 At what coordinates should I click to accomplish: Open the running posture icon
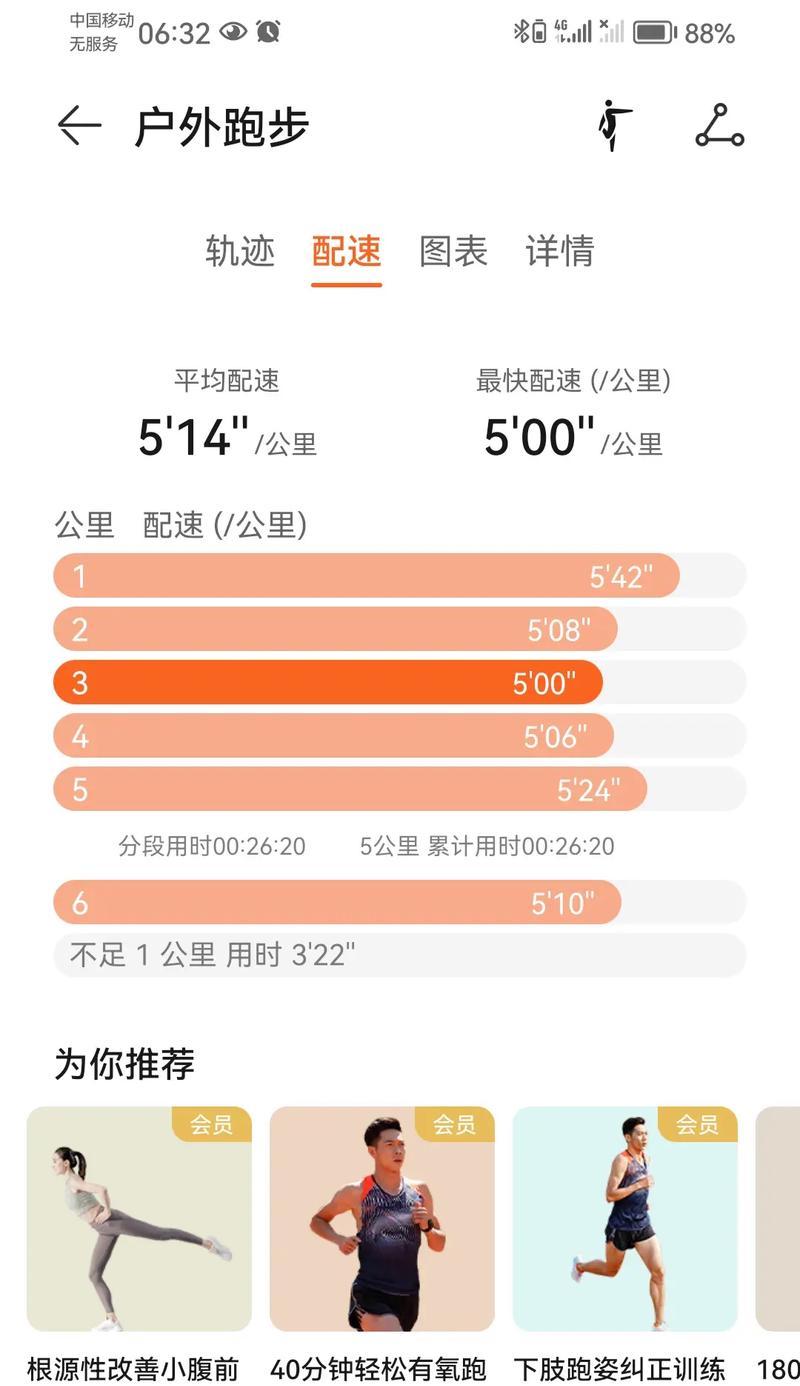click(615, 126)
